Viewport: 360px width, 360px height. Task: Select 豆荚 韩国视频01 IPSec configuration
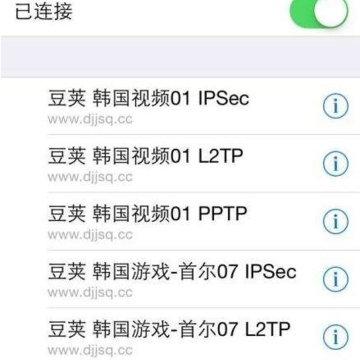pos(180,106)
